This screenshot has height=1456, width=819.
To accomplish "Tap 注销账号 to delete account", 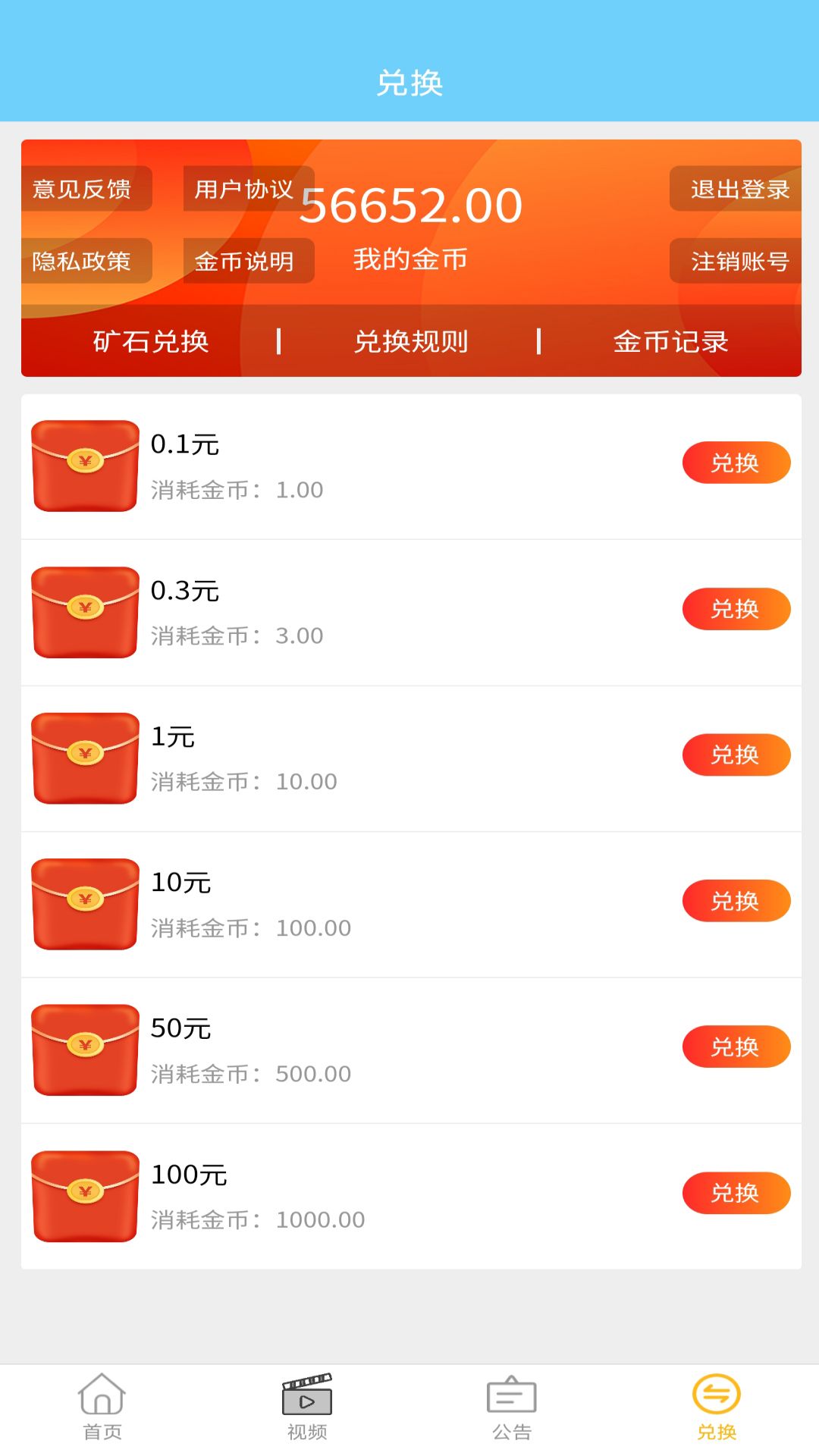I will [736, 262].
